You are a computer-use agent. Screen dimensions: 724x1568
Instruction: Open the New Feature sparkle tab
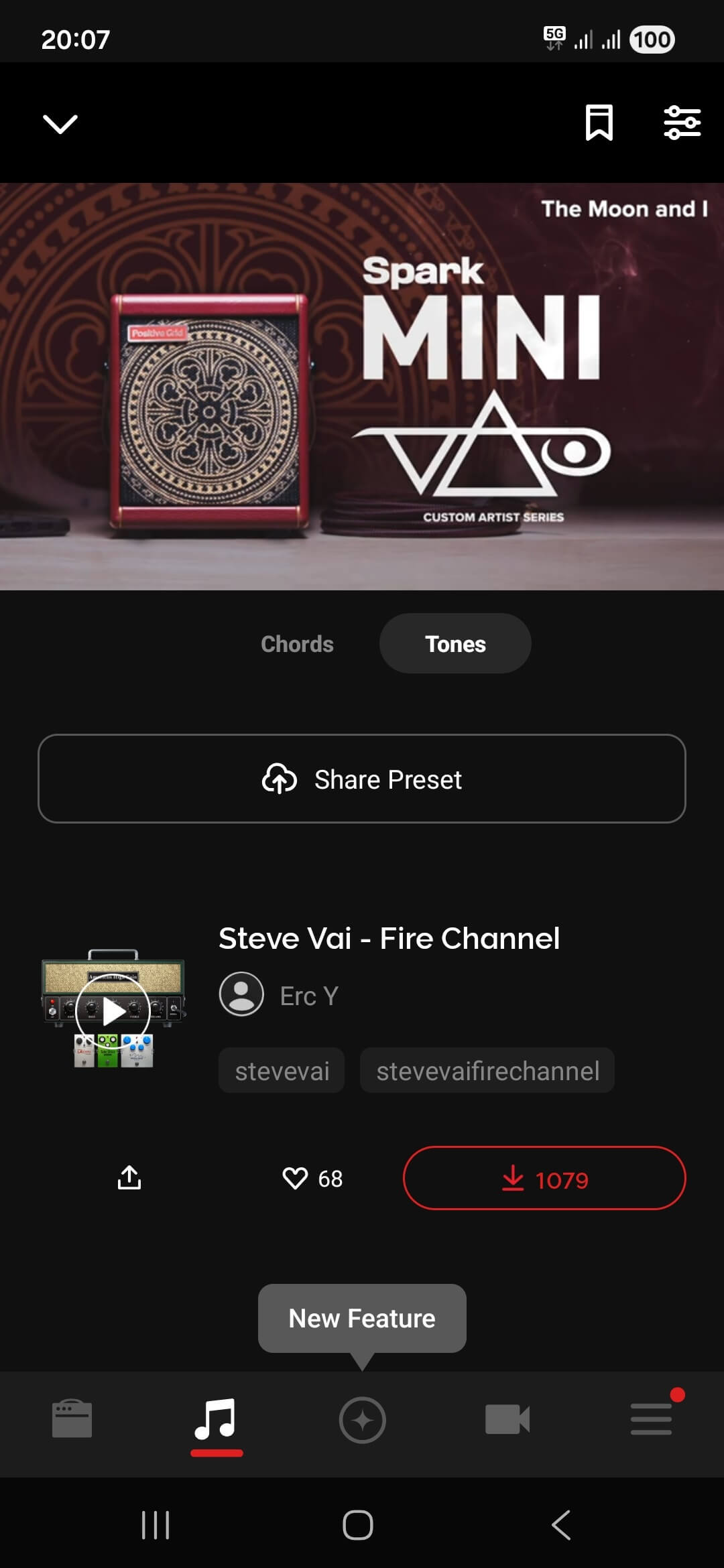pyautogui.click(x=362, y=1419)
